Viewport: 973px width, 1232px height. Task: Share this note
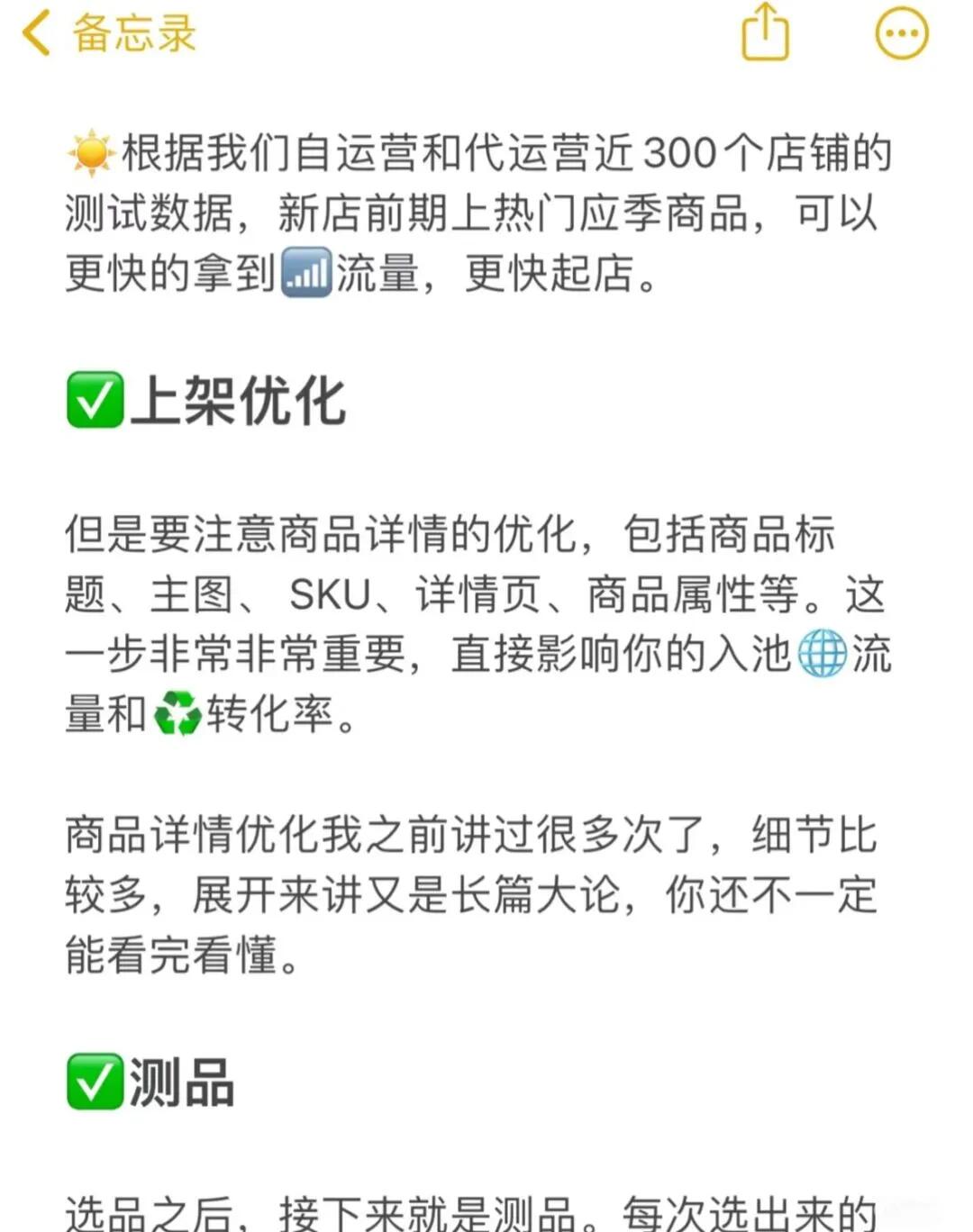(x=765, y=32)
